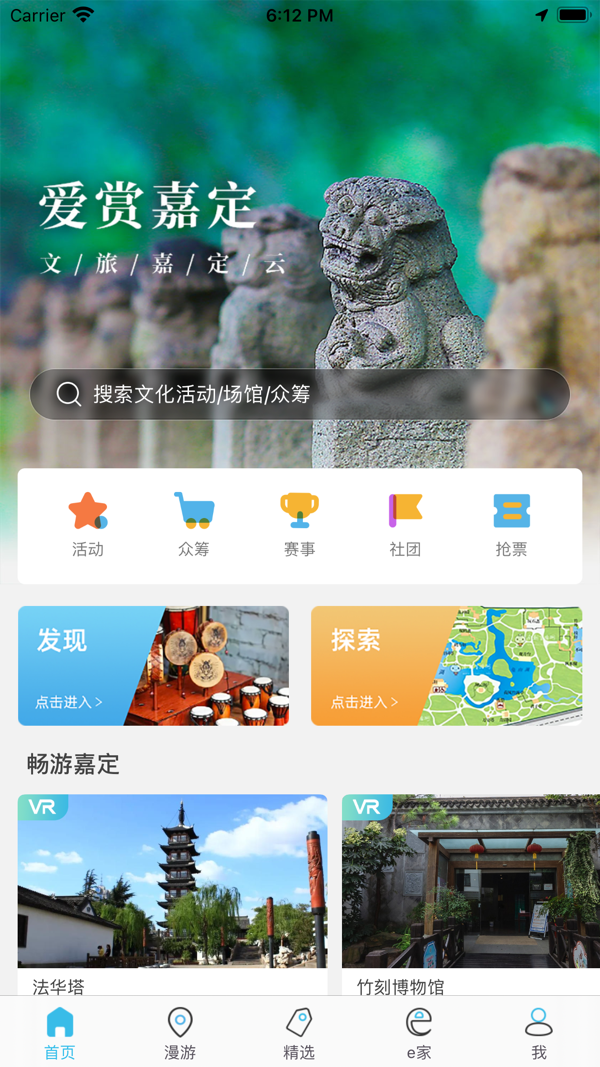
Task: Switch to the 漫游 tab
Action: pyautogui.click(x=180, y=1032)
